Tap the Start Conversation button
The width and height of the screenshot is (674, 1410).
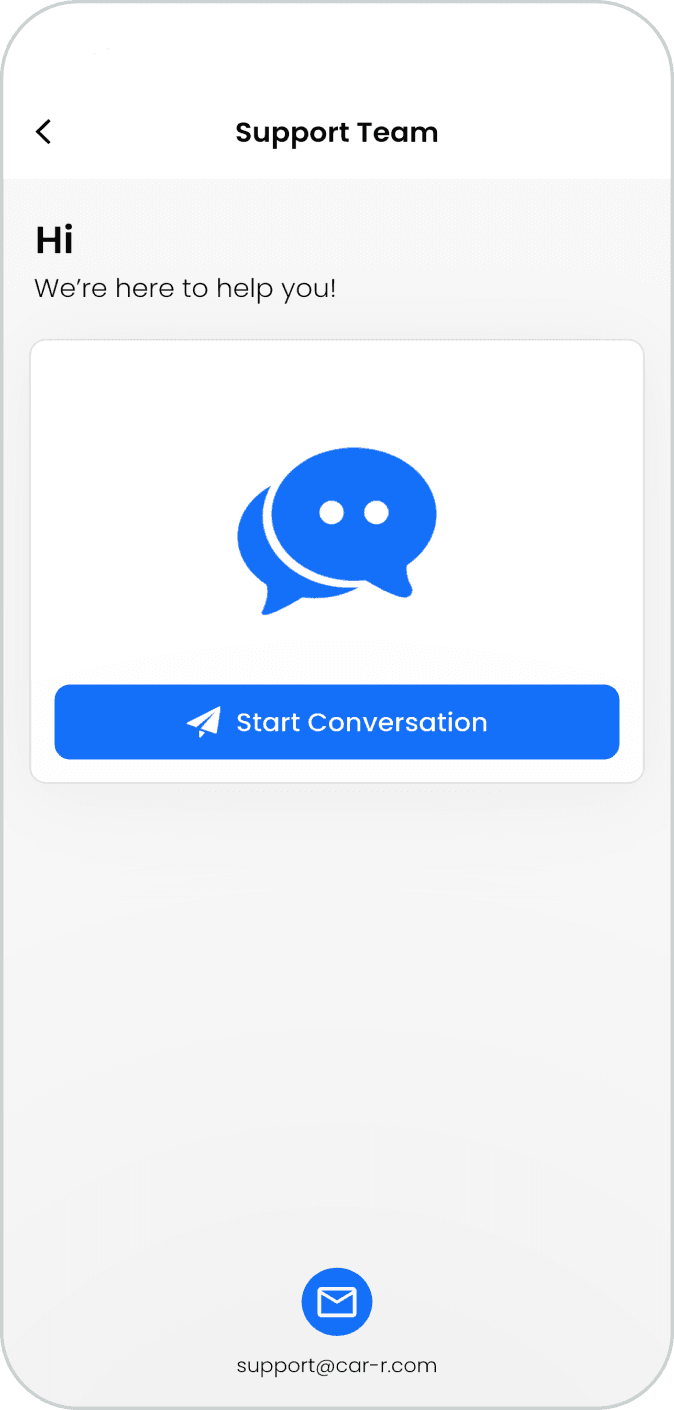337,722
